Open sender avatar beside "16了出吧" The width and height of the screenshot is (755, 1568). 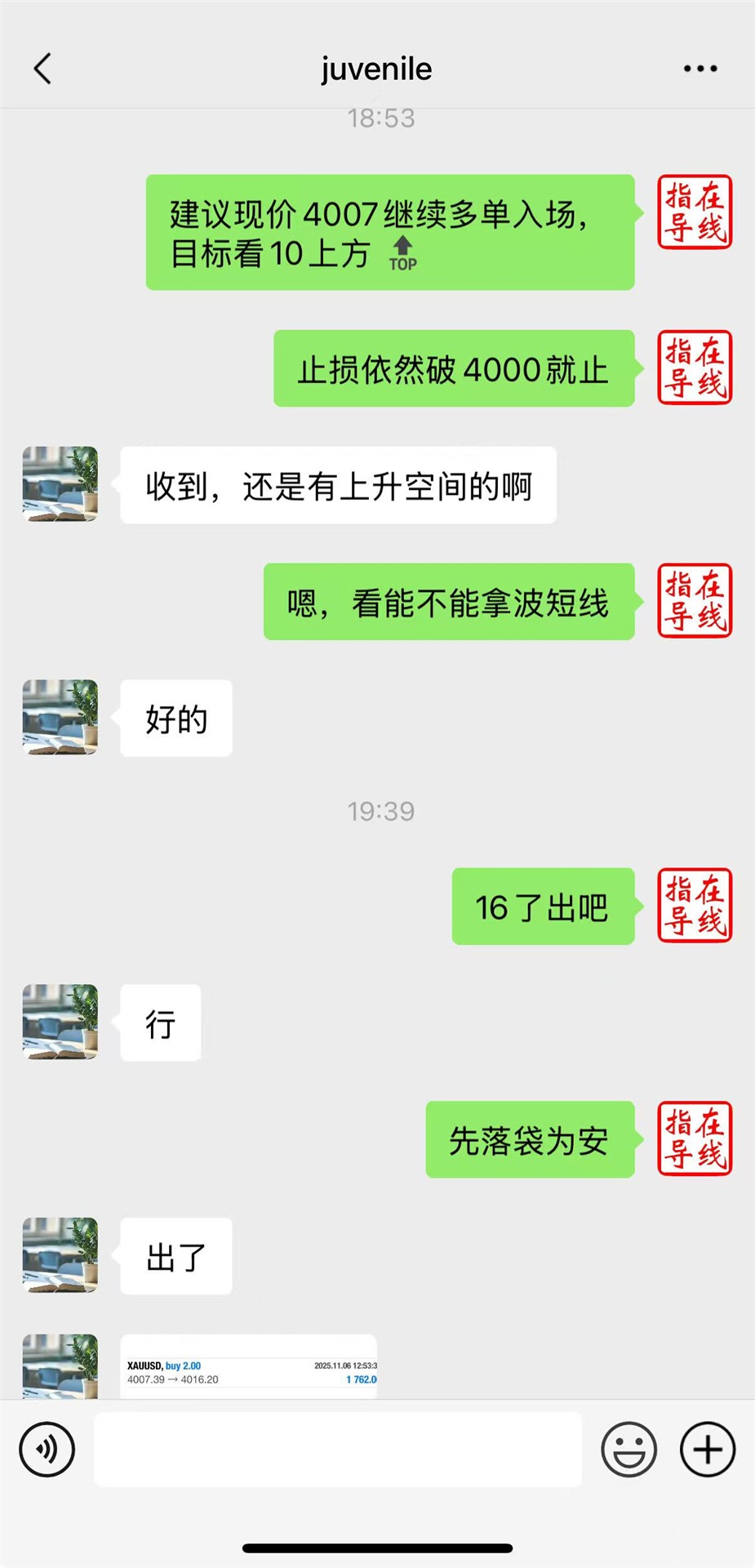(695, 906)
